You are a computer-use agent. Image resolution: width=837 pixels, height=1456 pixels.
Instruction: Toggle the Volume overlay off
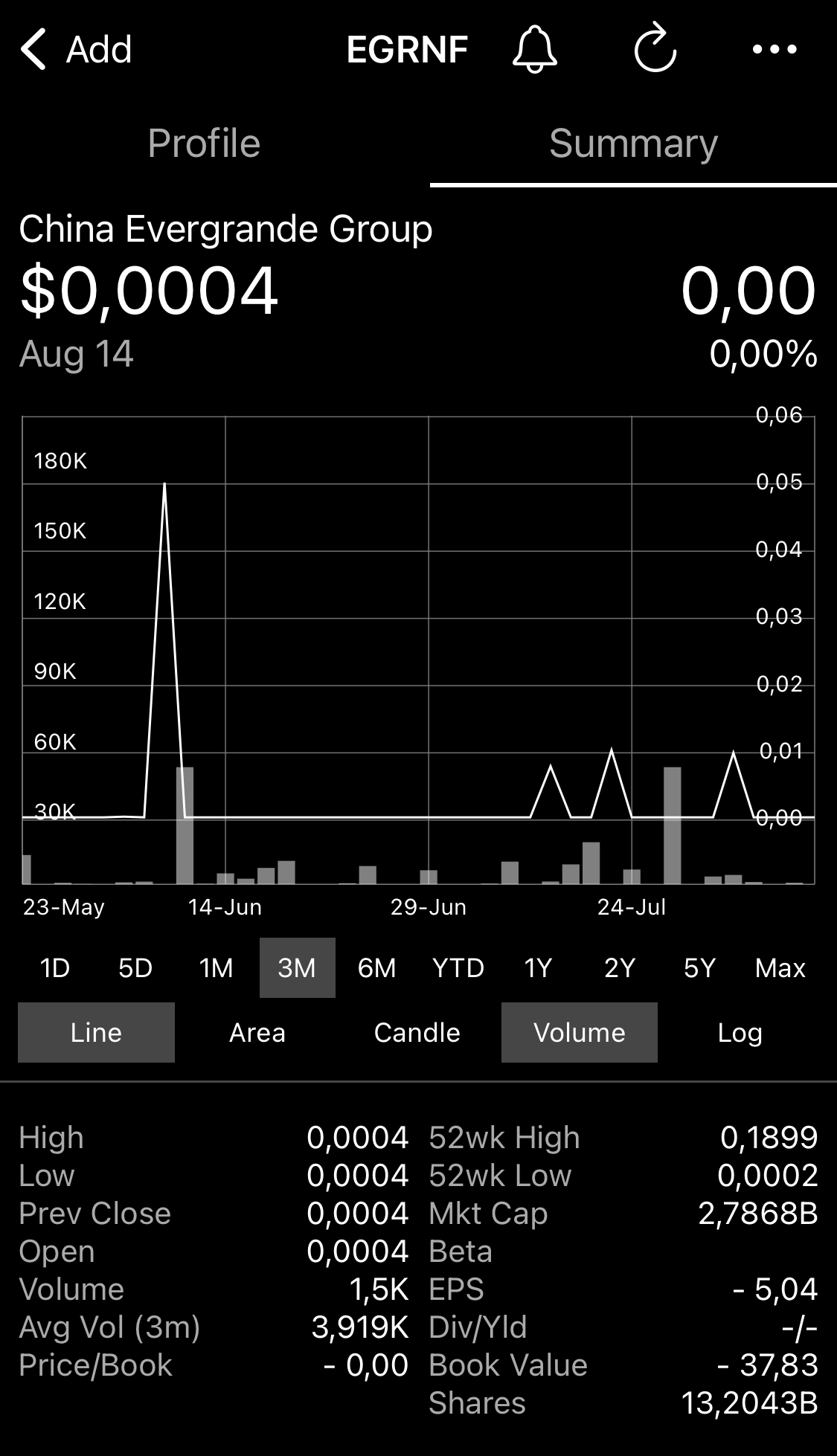click(580, 1033)
